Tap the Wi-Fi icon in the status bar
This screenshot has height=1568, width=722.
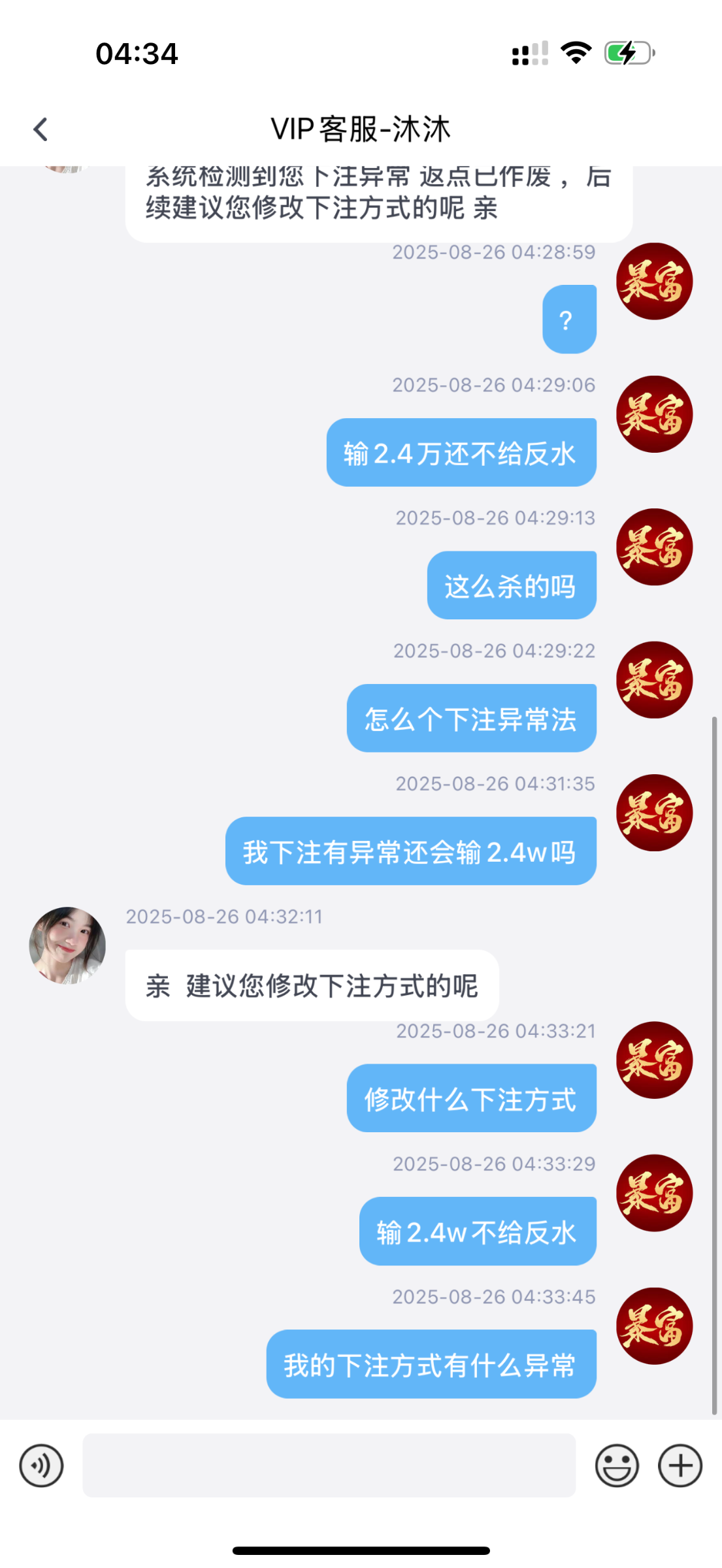click(576, 52)
